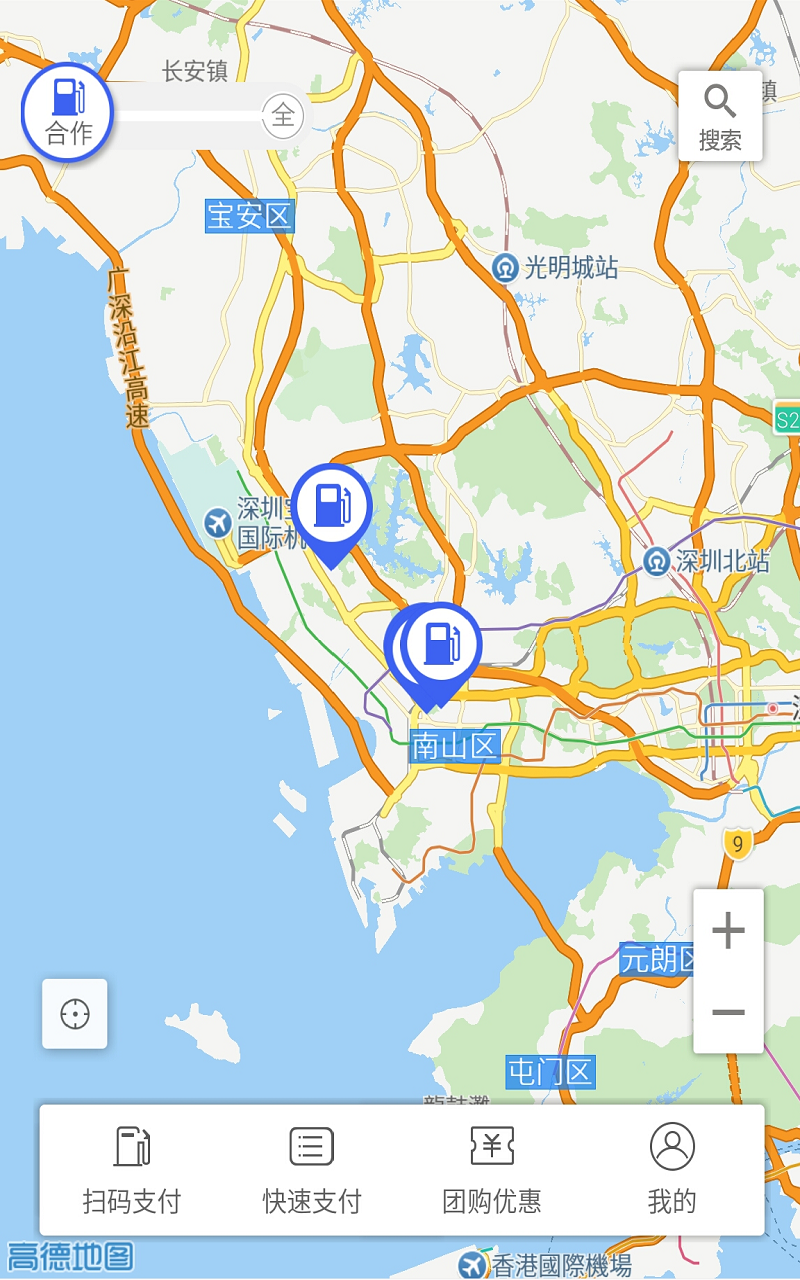Center map on my current location
Image resolution: width=800 pixels, height=1280 pixels.
pos(75,1014)
